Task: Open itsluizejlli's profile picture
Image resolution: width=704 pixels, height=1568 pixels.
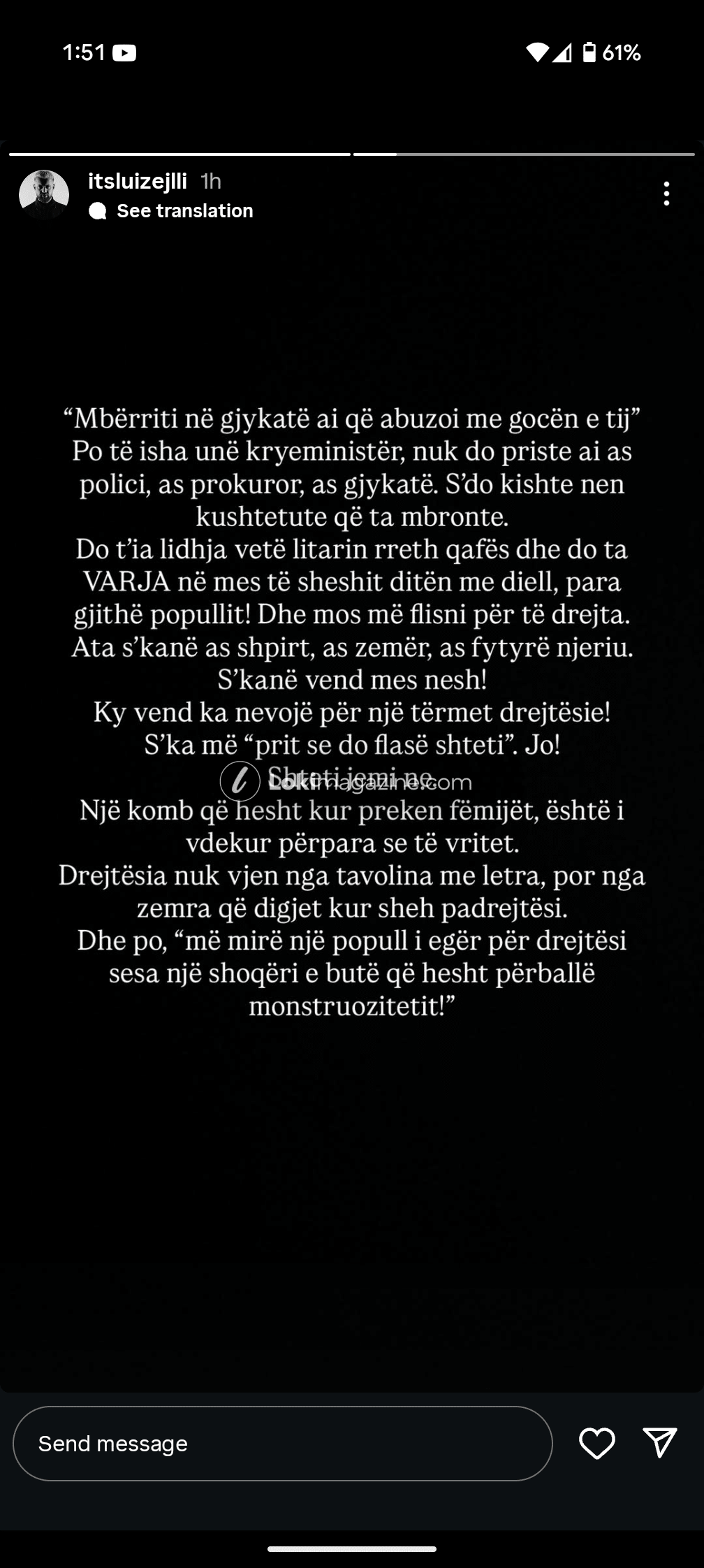Action: (x=44, y=194)
